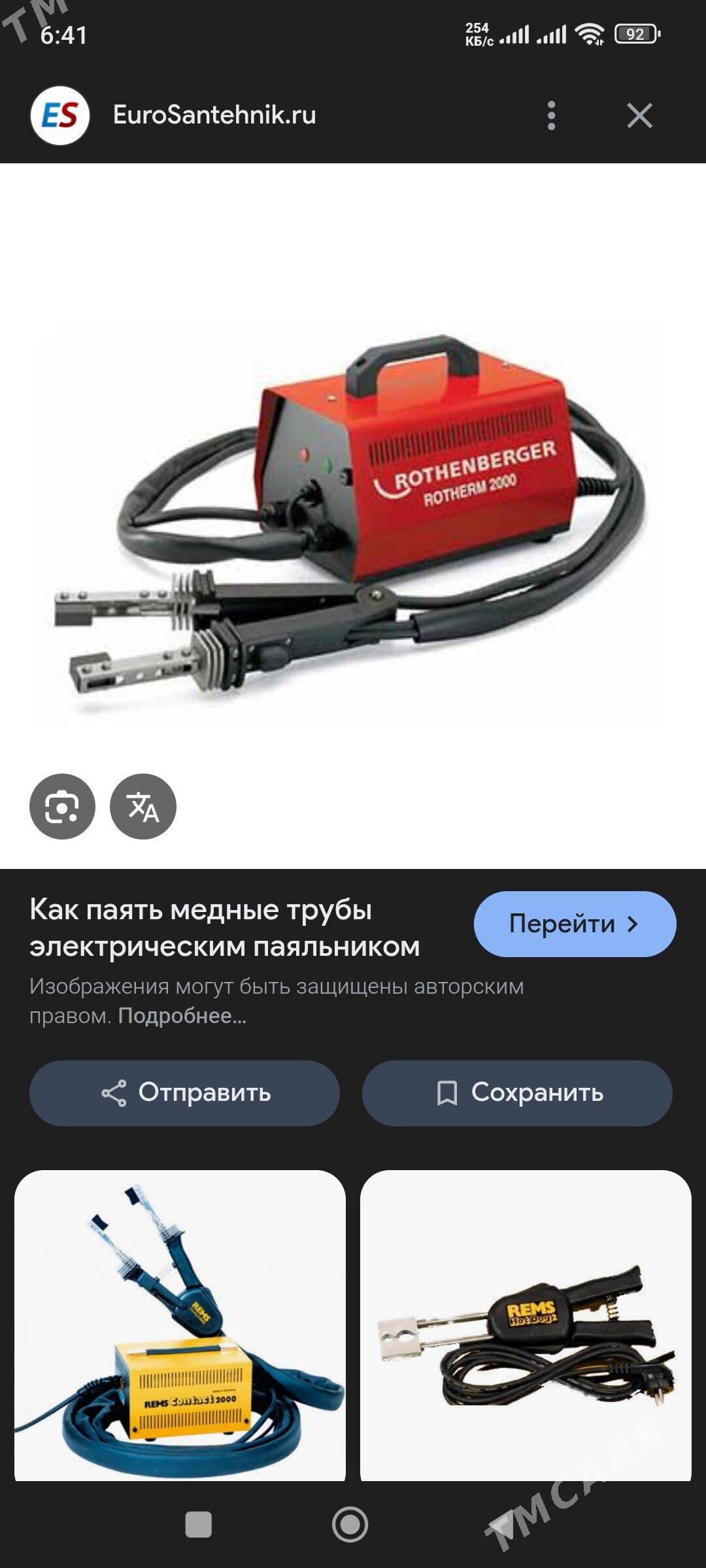This screenshot has height=1568, width=706.
Task: Tap Перейти to visit the site
Action: click(575, 924)
